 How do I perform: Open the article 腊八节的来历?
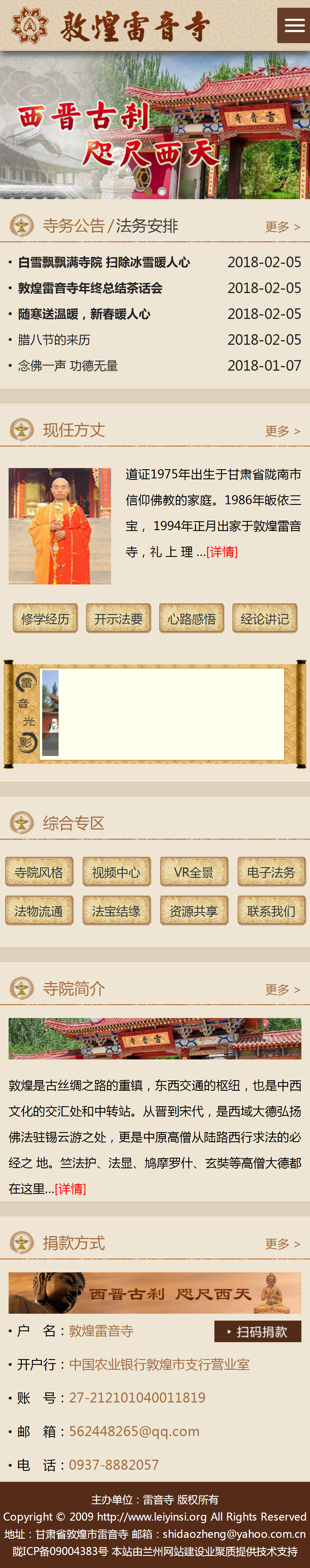[x=54, y=340]
